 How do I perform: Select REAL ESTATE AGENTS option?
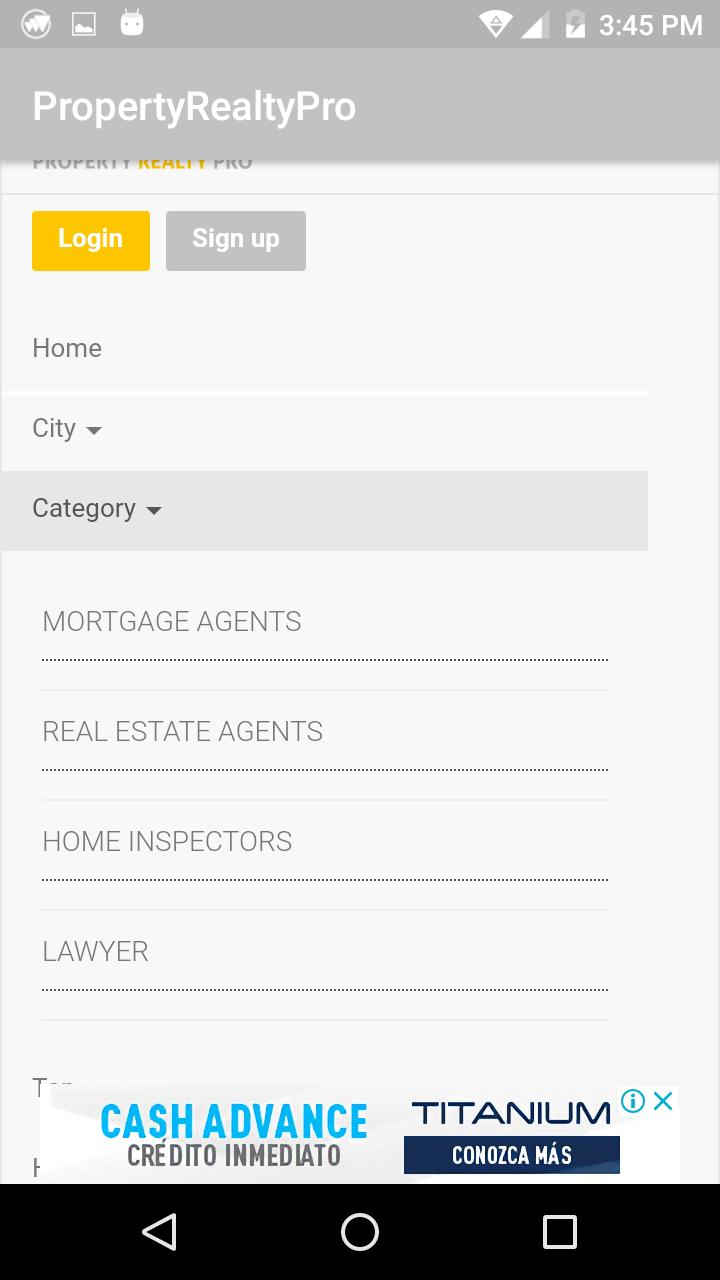[182, 731]
